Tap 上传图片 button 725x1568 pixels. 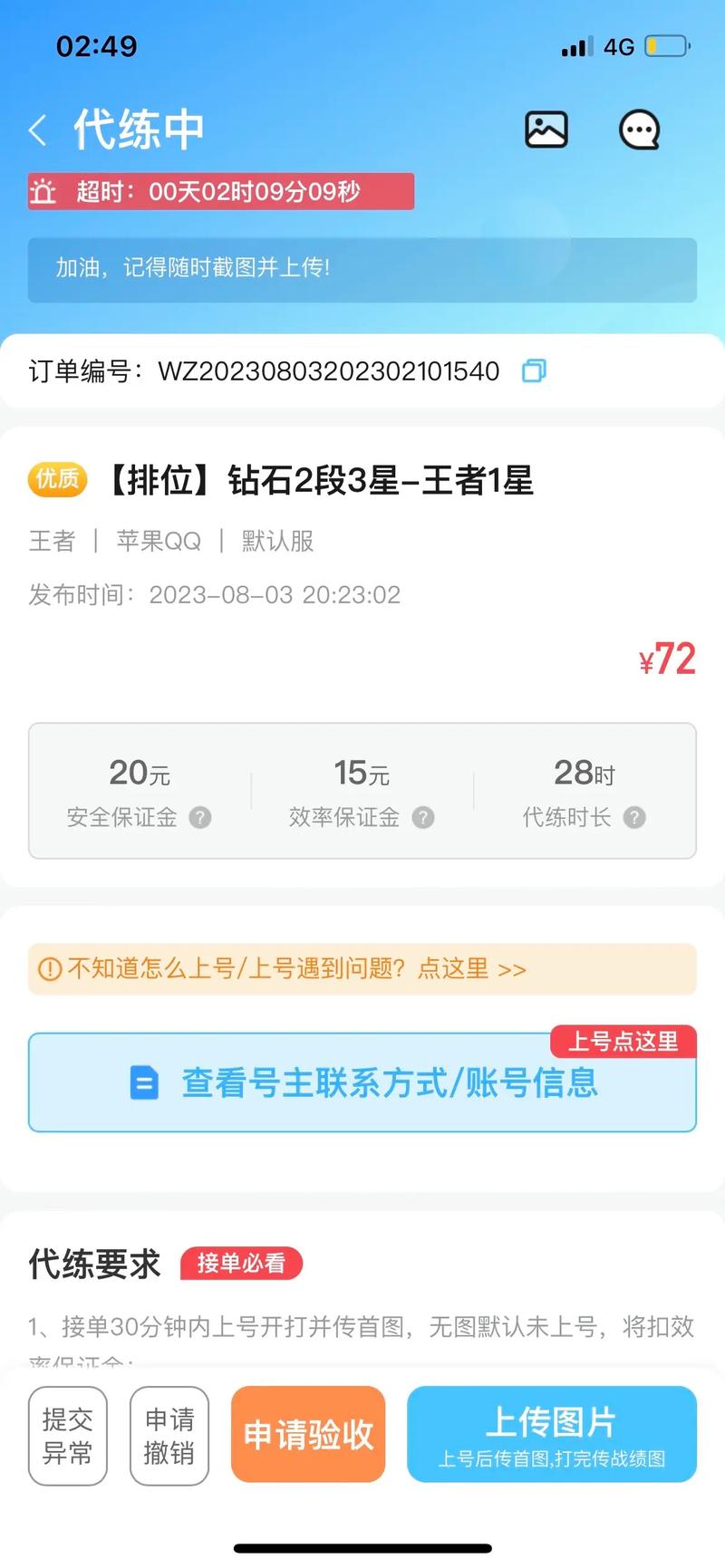click(551, 1434)
